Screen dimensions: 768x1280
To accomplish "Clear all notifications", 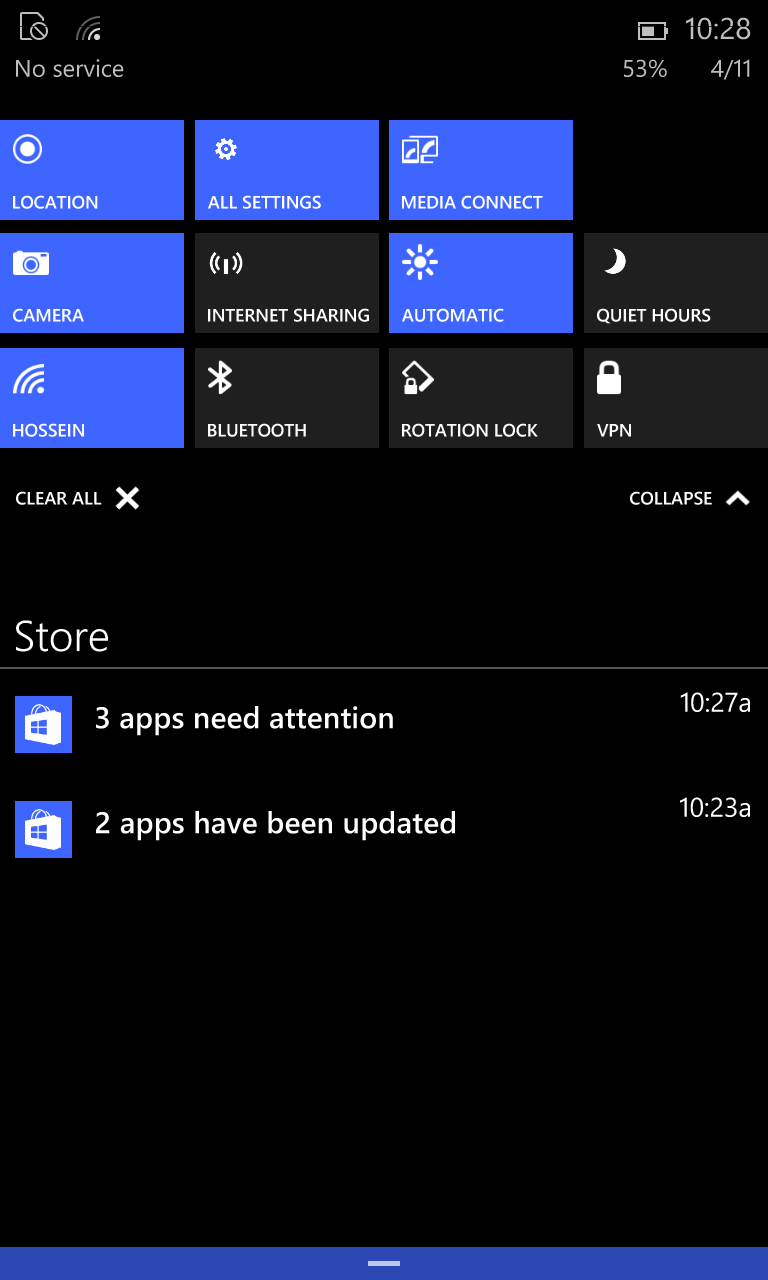I will [77, 498].
